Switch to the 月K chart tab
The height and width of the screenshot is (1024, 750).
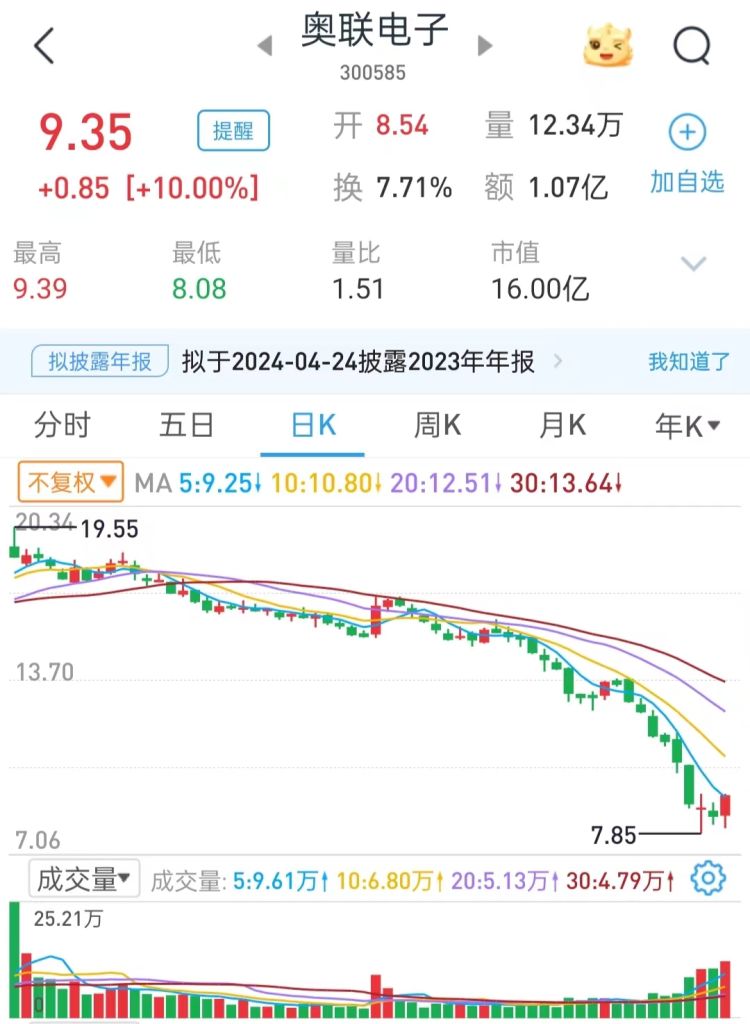(562, 426)
